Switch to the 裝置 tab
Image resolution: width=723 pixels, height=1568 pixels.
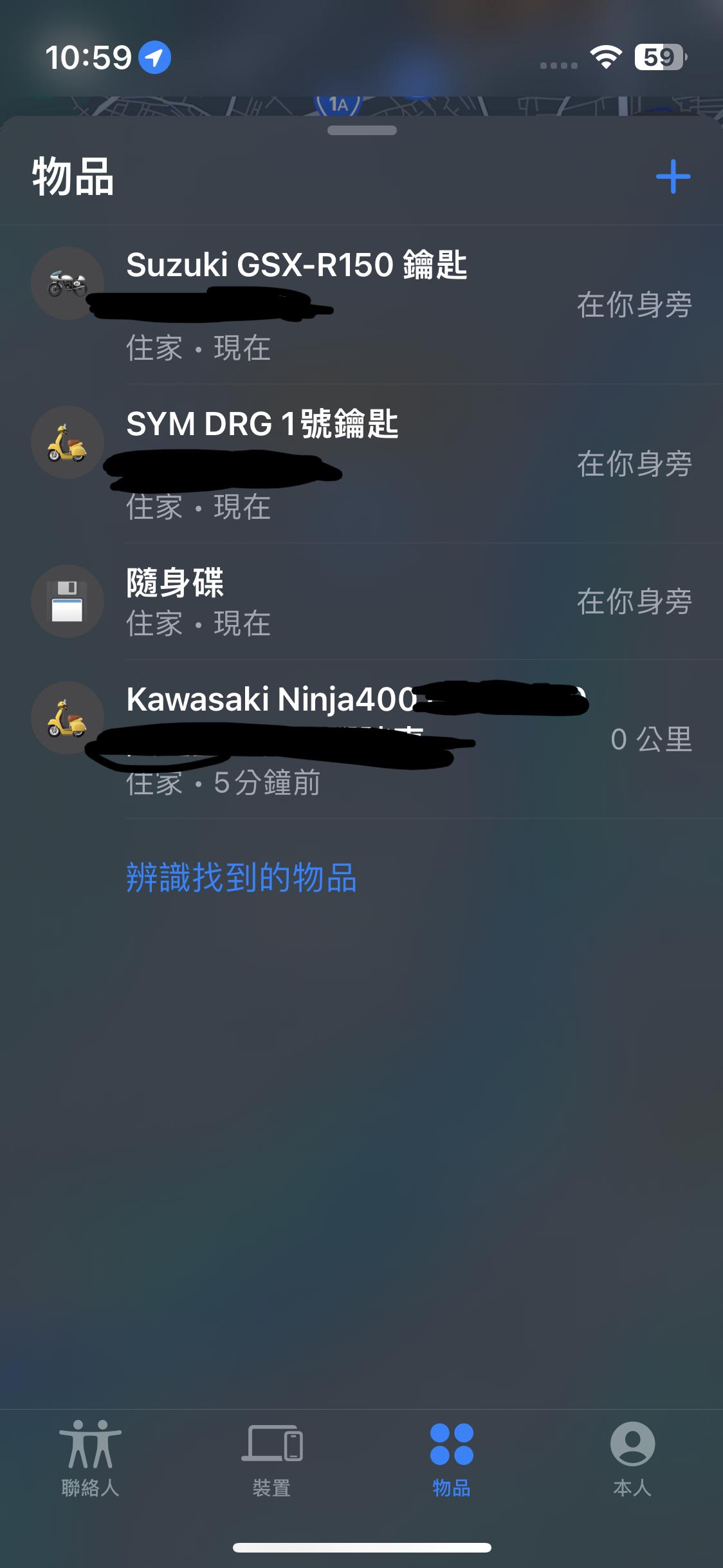tap(271, 1460)
